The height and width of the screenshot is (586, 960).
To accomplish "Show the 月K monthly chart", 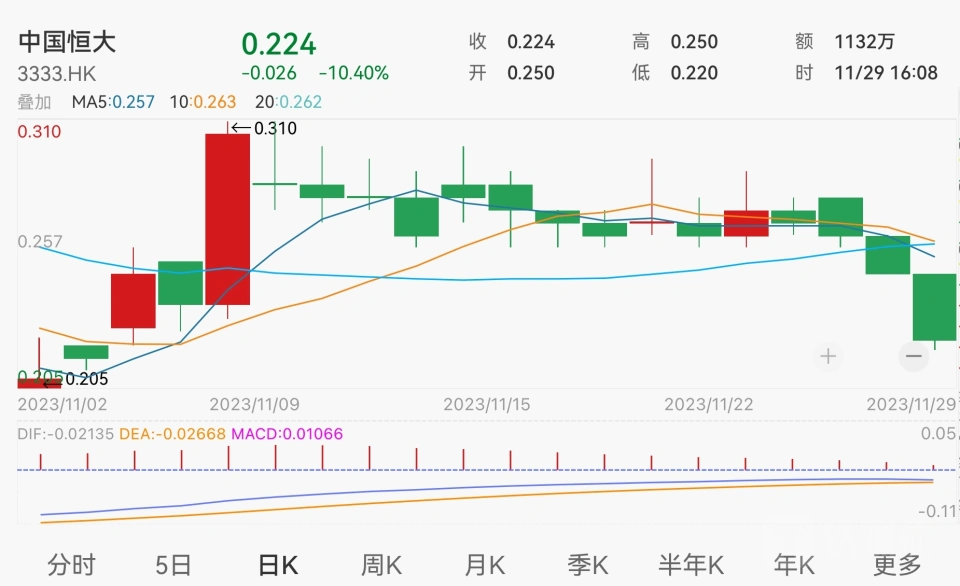I will click(484, 564).
